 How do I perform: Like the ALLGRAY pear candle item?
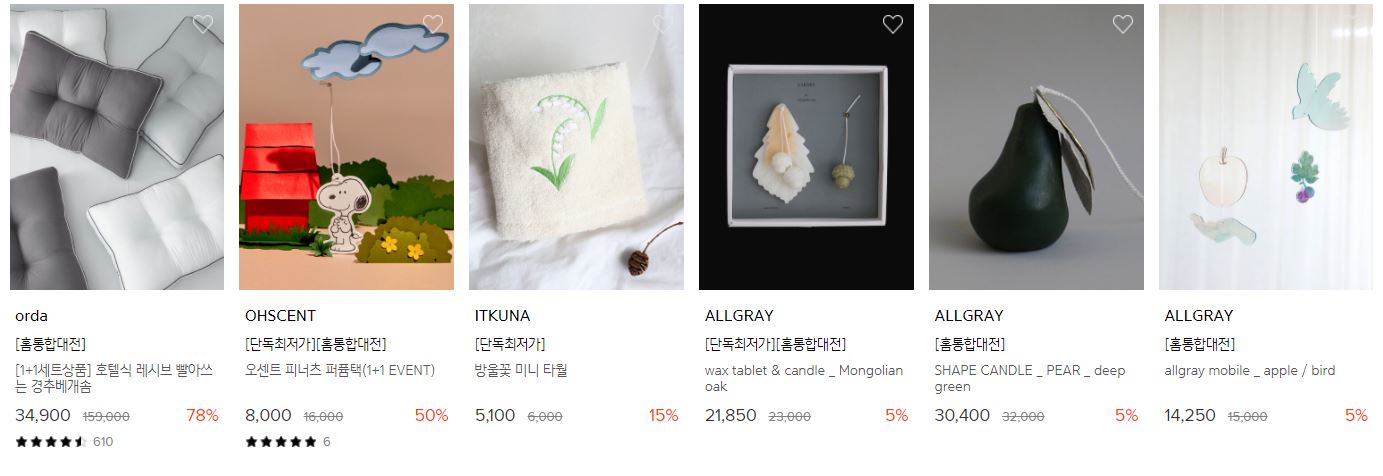(x=1122, y=24)
